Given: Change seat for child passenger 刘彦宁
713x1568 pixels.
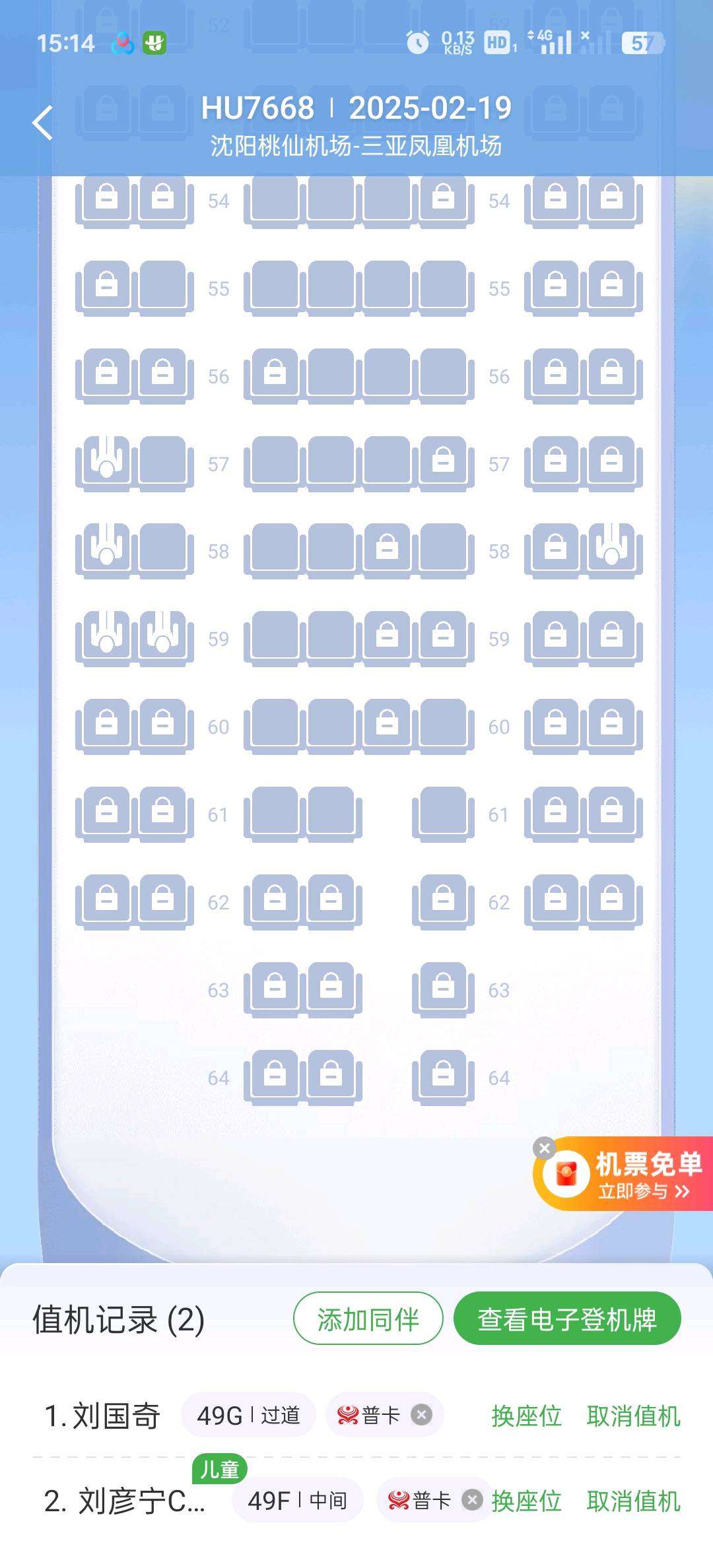Looking at the screenshot, I should point(526,1501).
